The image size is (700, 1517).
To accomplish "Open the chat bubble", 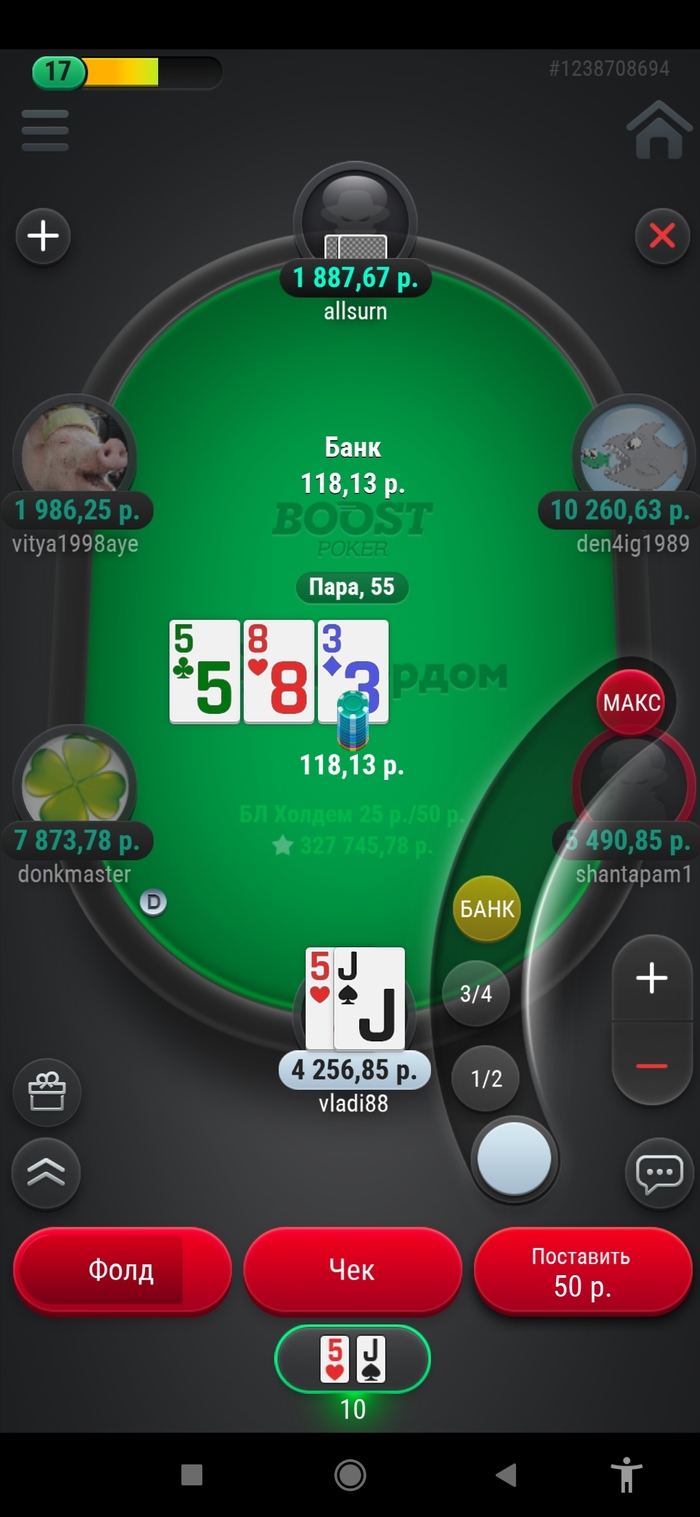I will (x=659, y=1173).
